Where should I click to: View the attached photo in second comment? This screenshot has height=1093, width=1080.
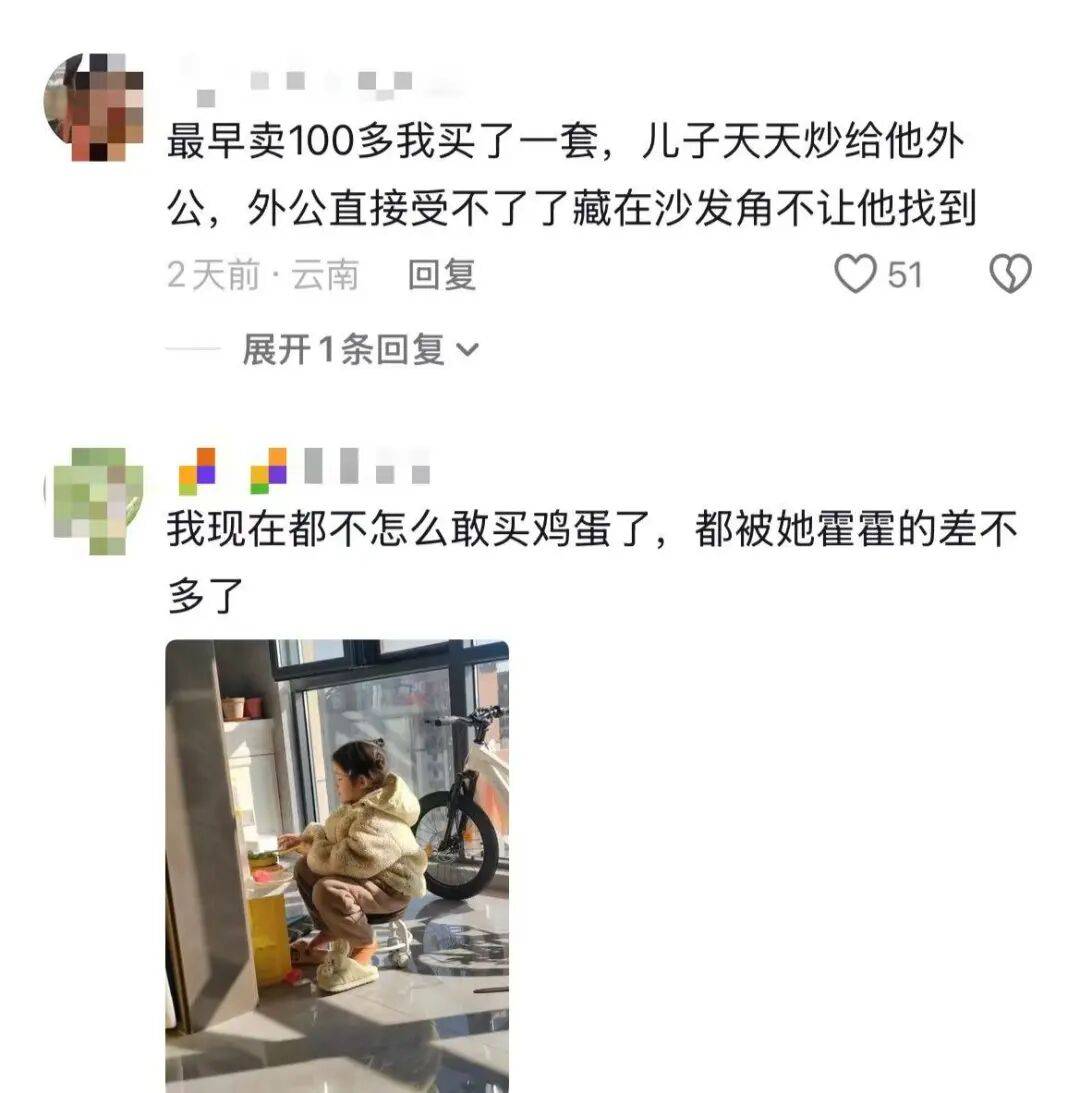point(337,865)
